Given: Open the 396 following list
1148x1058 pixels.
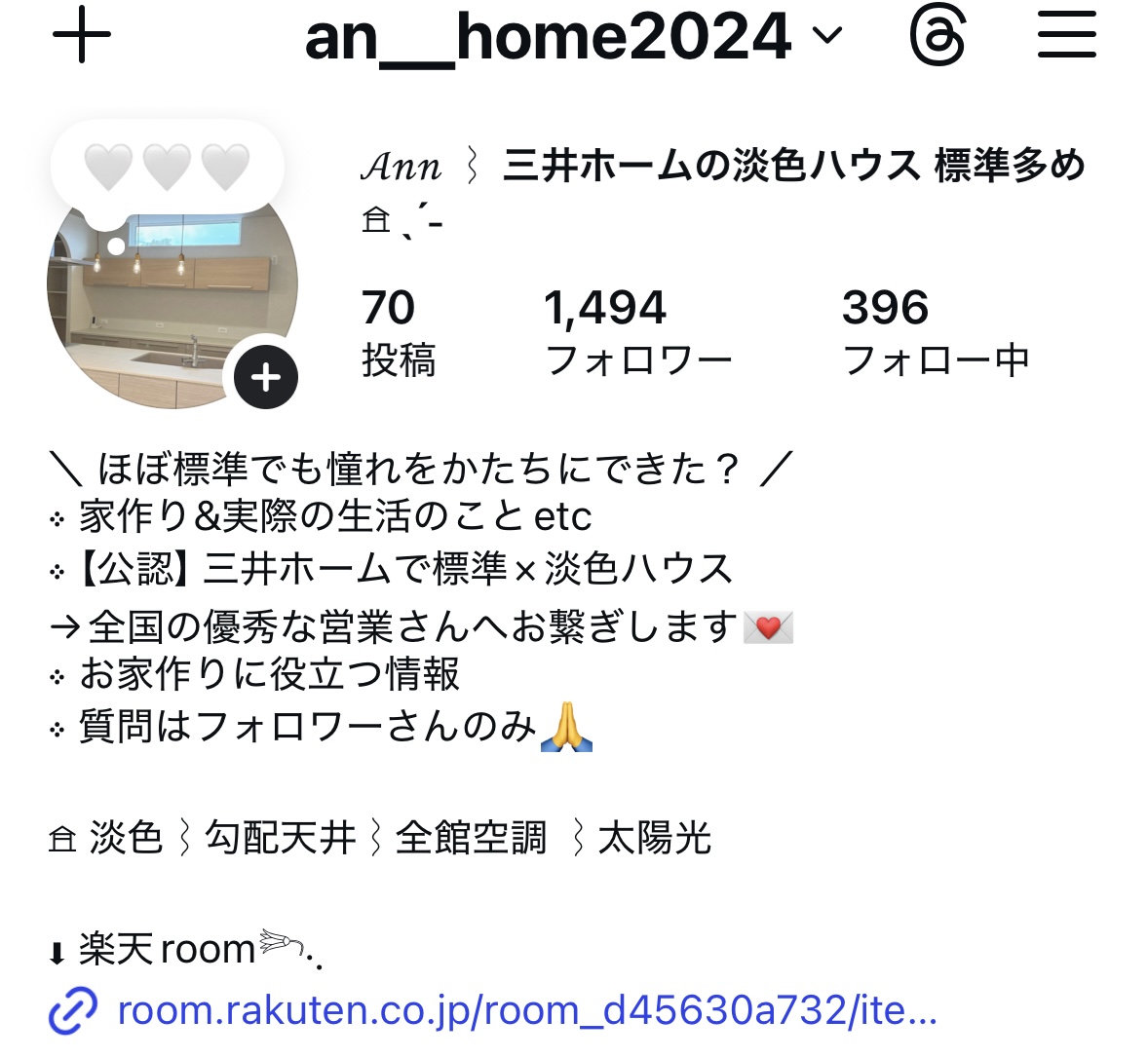Looking at the screenshot, I should tap(936, 332).
